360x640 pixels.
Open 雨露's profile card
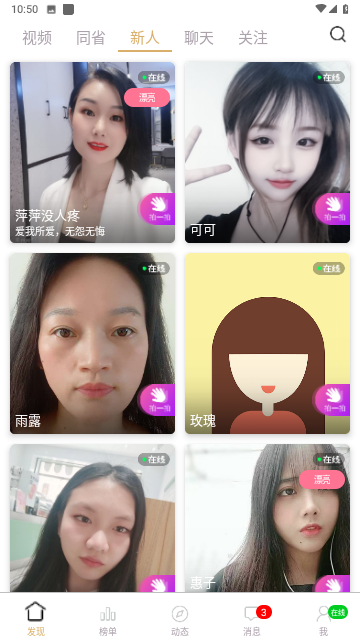(92, 343)
